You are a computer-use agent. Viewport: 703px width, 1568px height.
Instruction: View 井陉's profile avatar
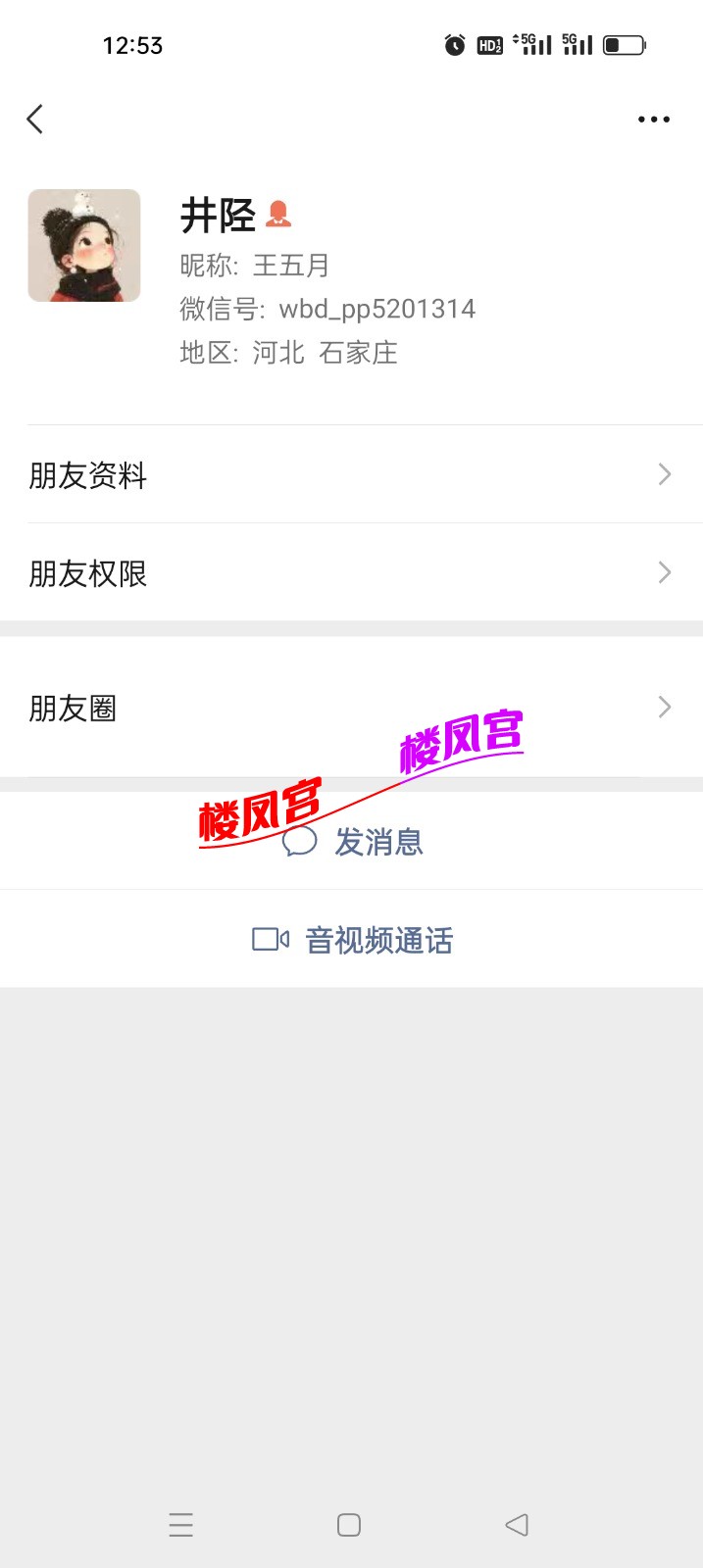(x=84, y=245)
